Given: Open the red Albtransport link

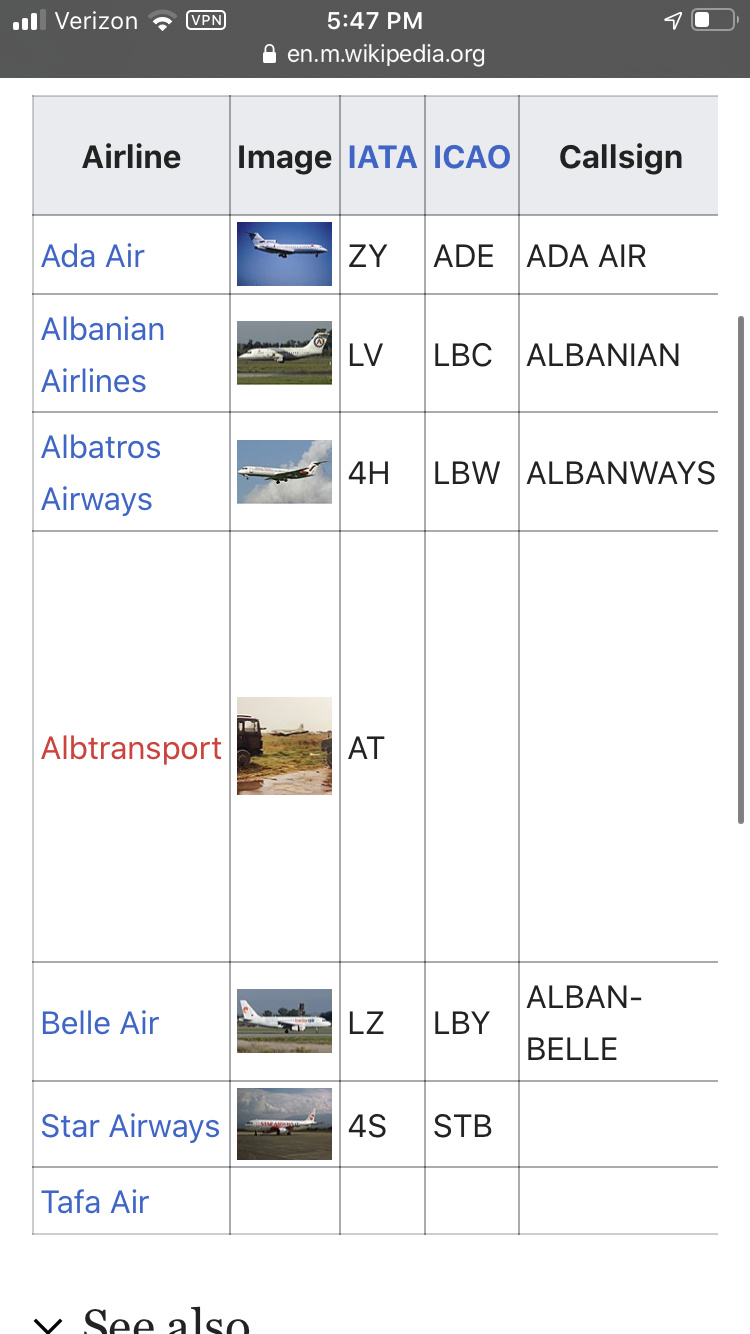Looking at the screenshot, I should point(131,748).
